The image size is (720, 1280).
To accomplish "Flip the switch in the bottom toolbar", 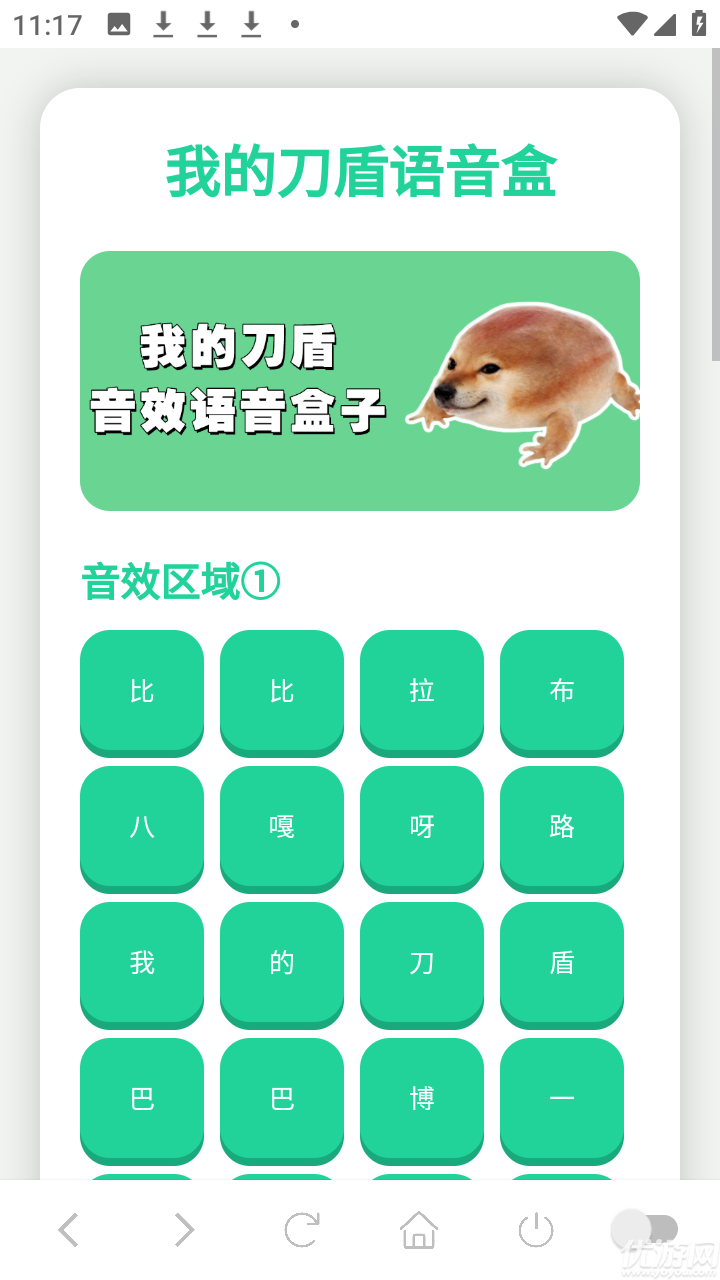I will pos(645,1229).
